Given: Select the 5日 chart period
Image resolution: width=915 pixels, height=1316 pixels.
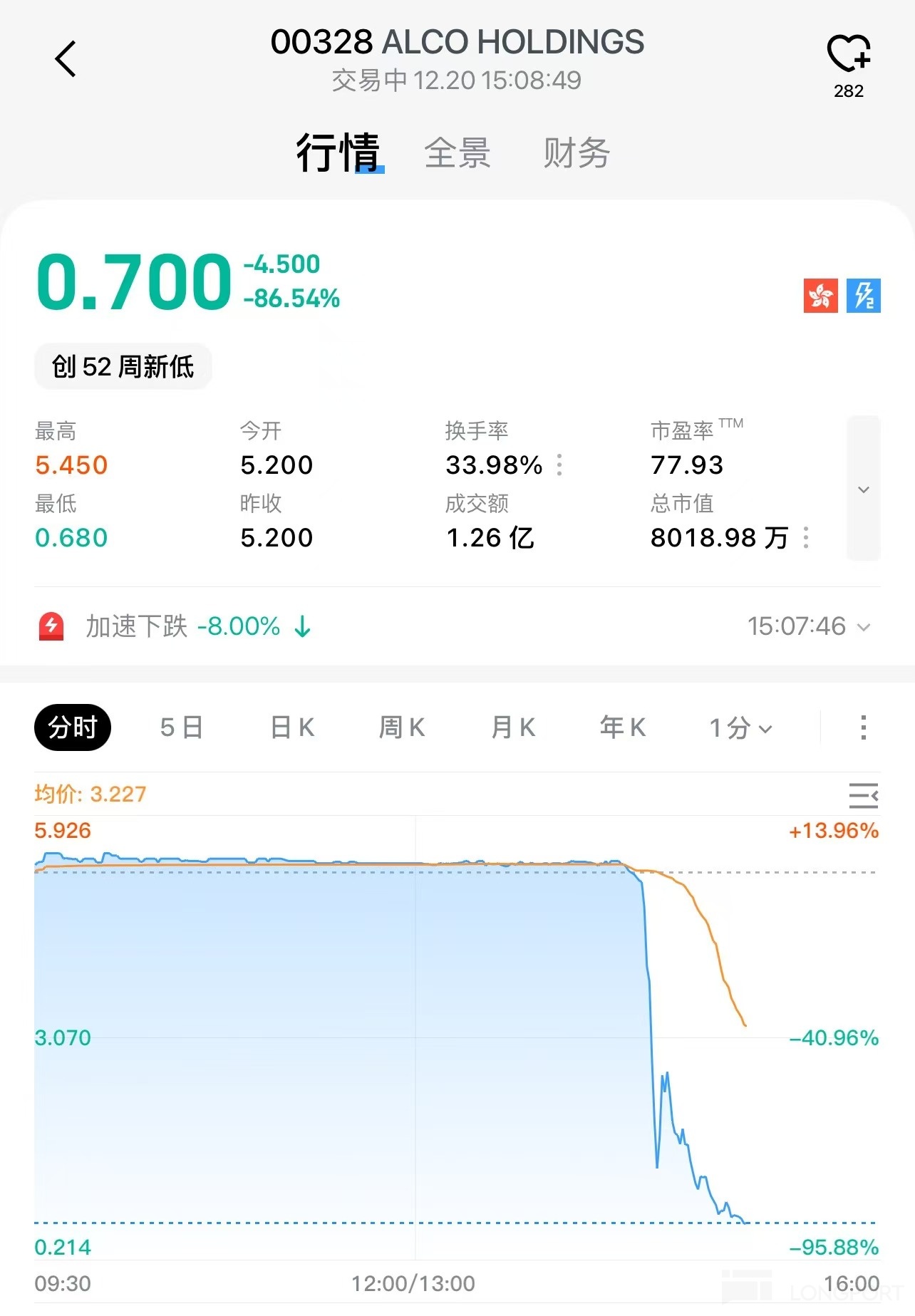Looking at the screenshot, I should [182, 727].
